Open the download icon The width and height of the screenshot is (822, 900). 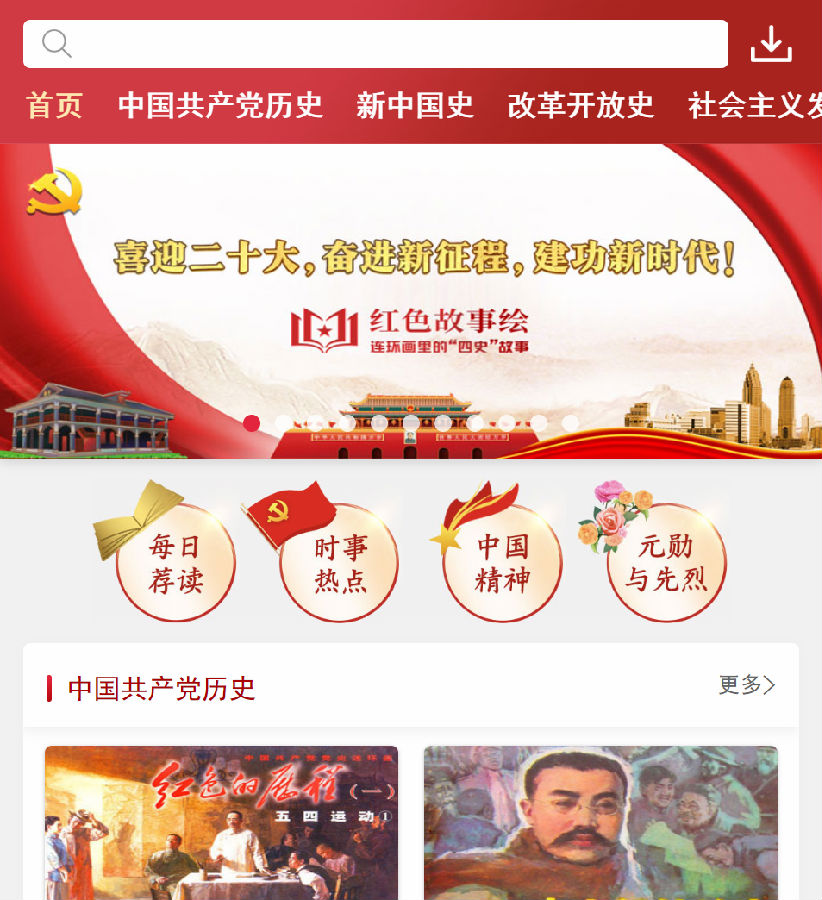click(x=771, y=44)
